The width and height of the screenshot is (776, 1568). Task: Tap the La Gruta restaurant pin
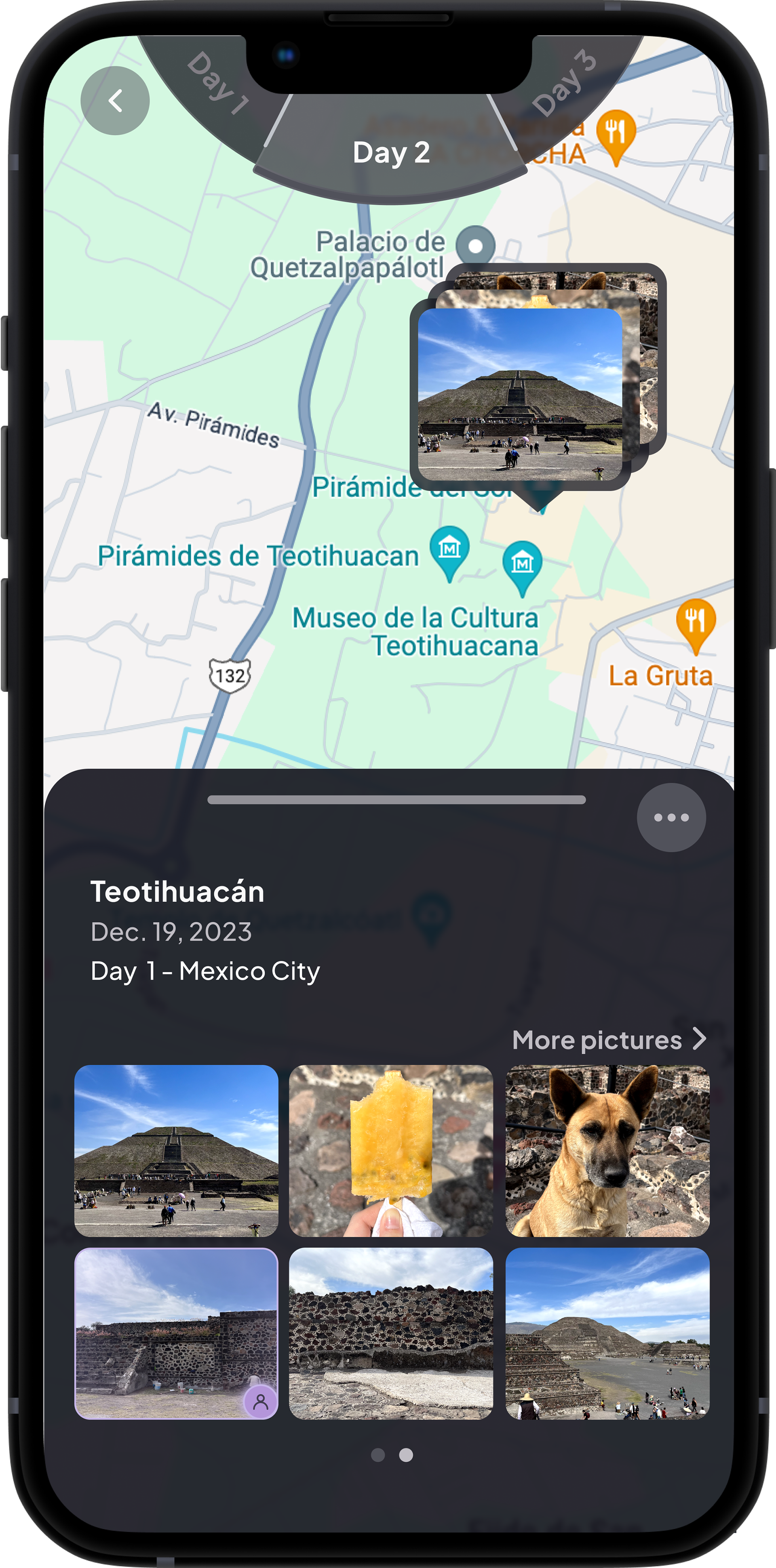696,624
